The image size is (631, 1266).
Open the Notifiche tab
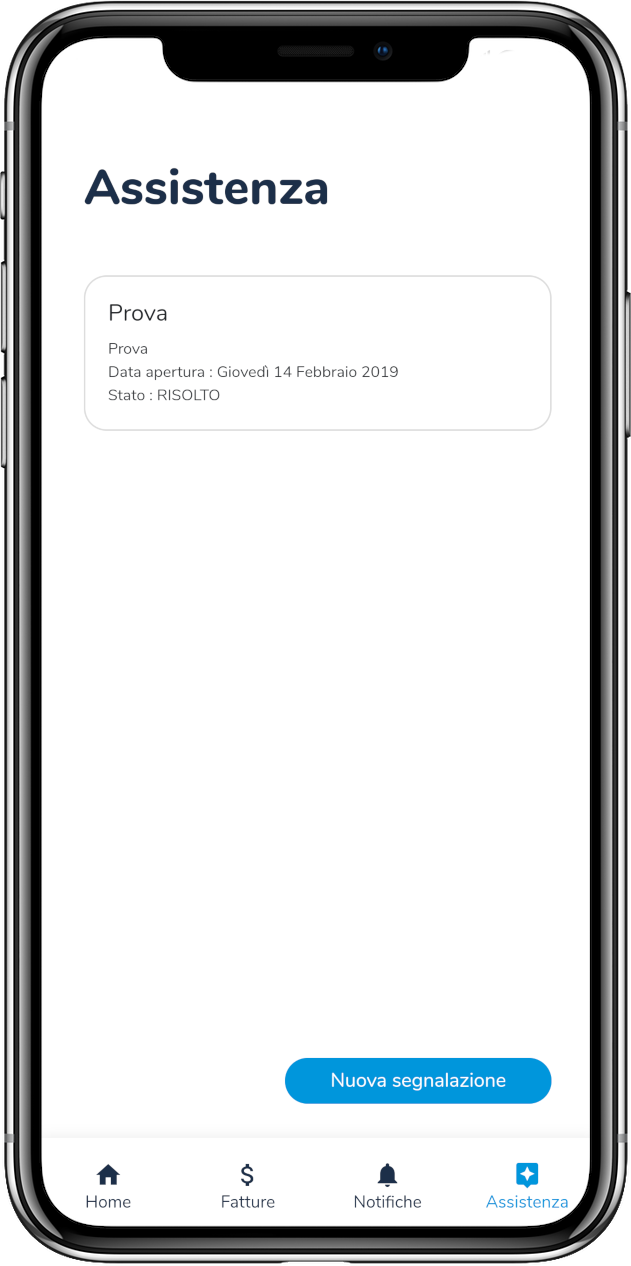pos(387,1186)
